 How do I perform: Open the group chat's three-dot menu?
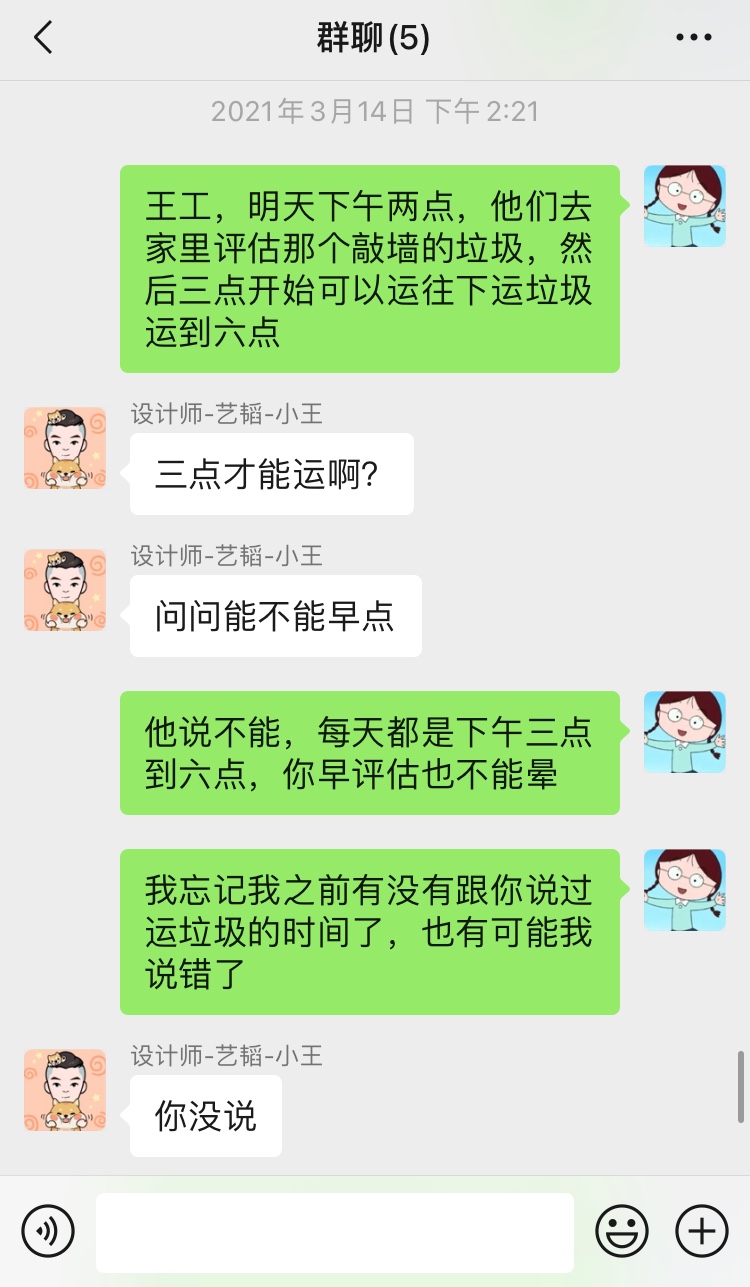tap(693, 38)
